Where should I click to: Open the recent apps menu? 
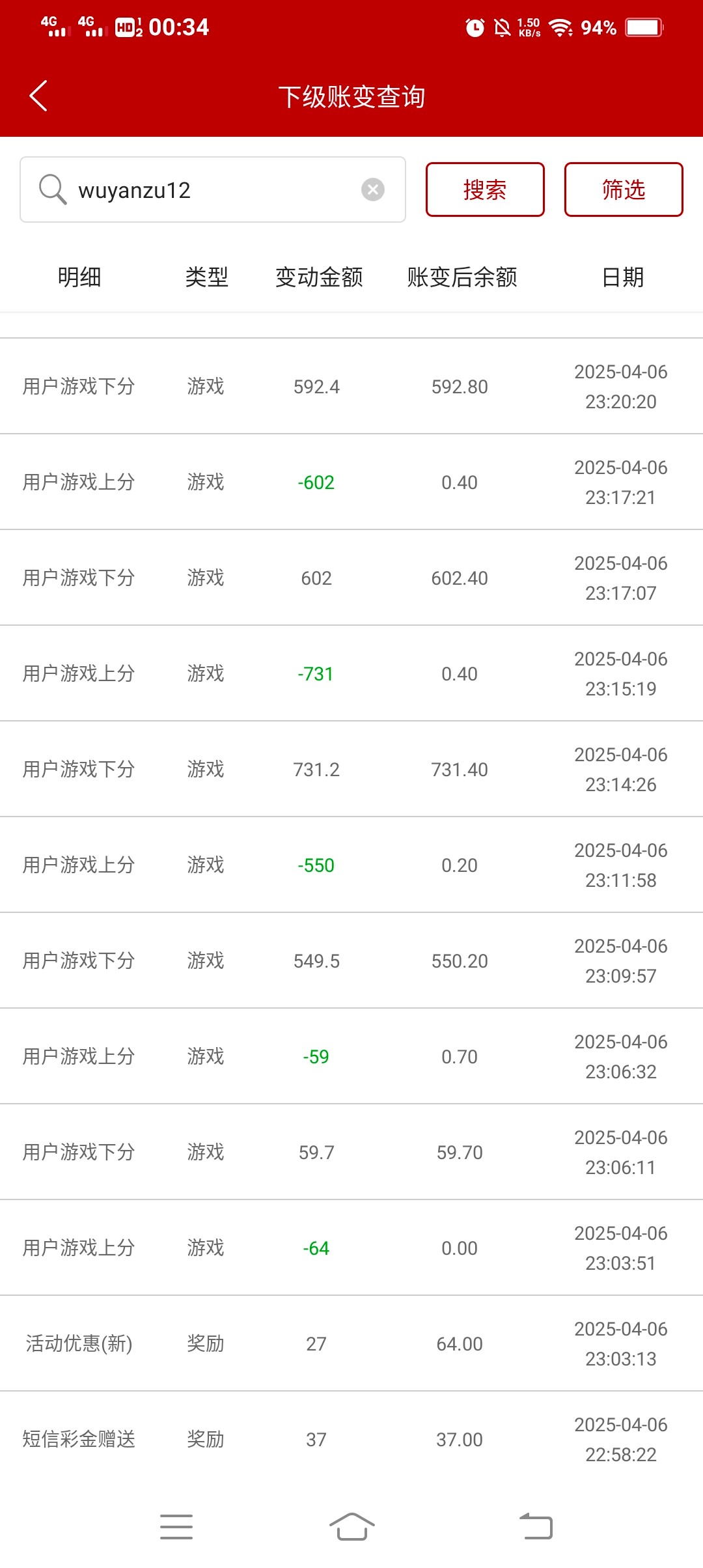[176, 1526]
